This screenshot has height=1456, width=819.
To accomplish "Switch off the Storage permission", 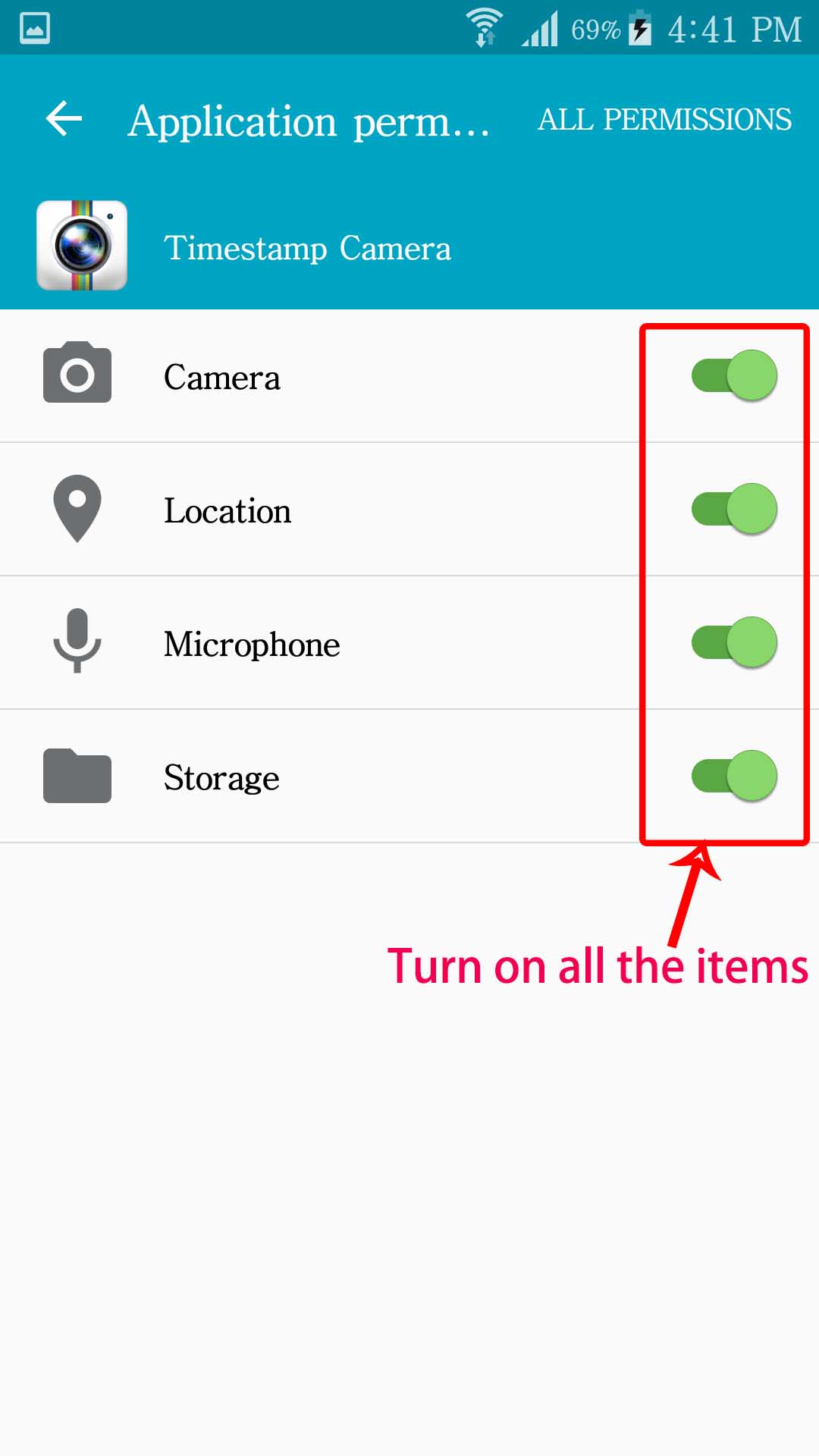I will point(734,776).
